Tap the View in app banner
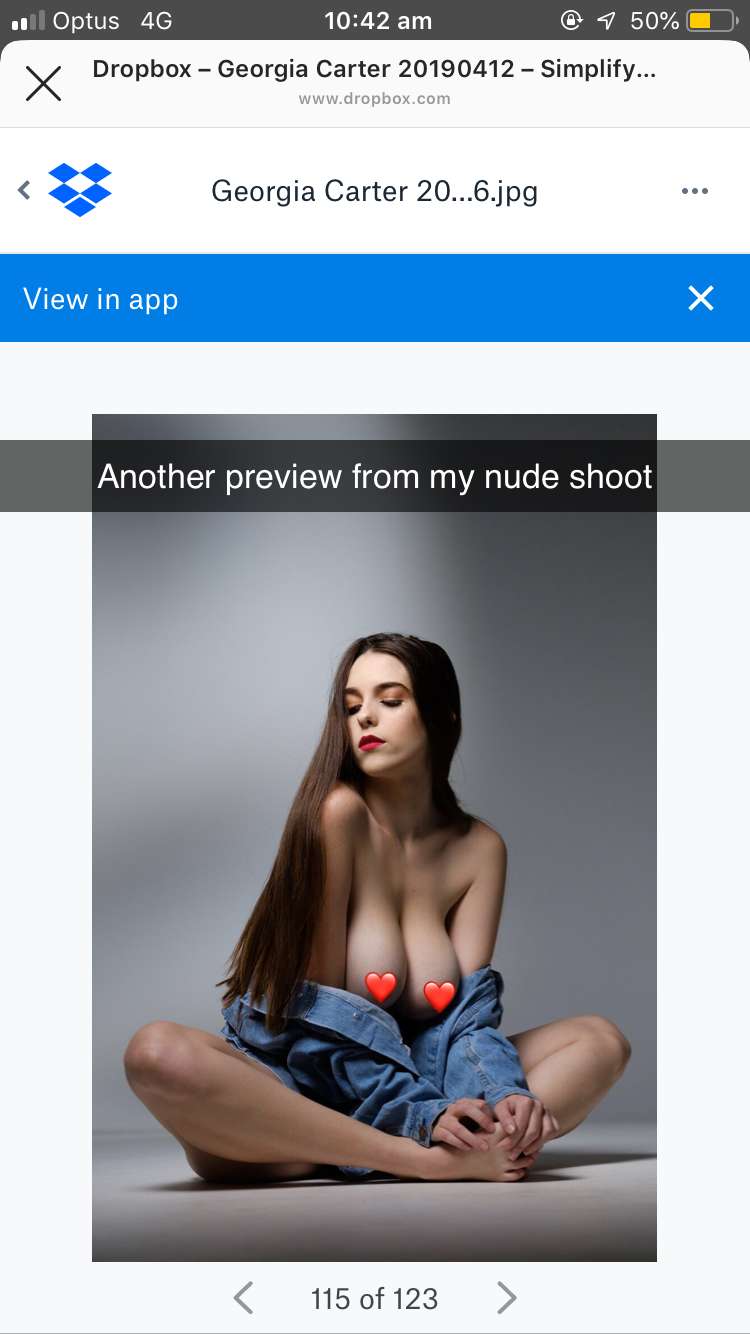This screenshot has width=750, height=1334. point(101,299)
